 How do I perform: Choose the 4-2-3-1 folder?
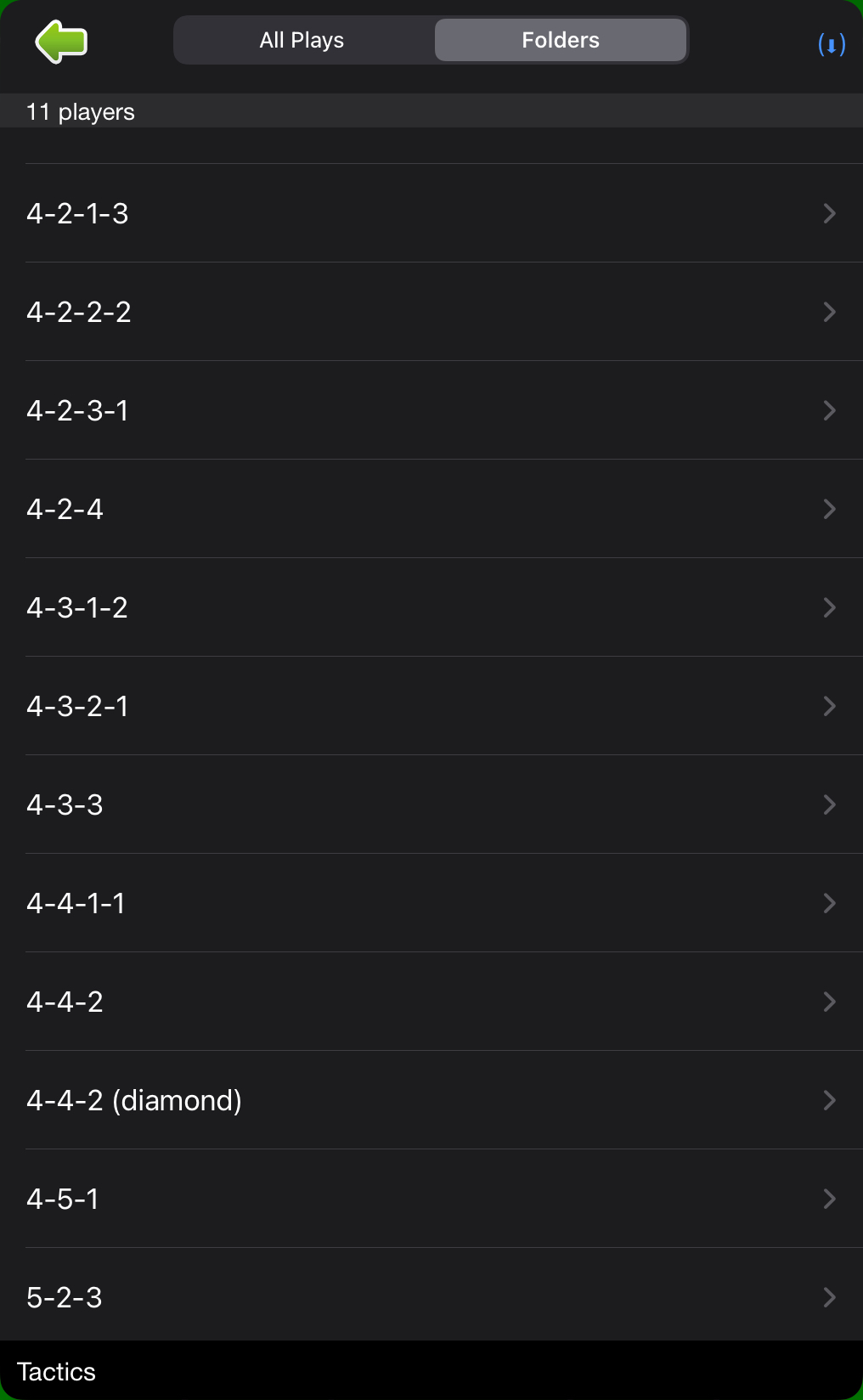(x=431, y=410)
